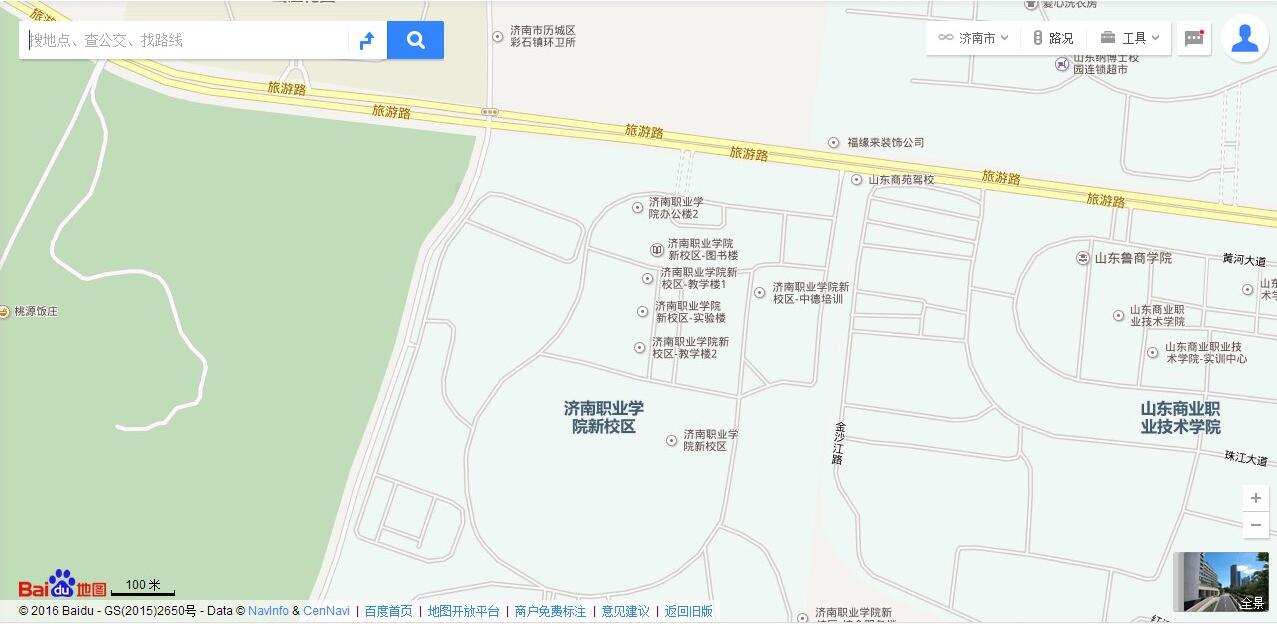Go to 百度首页 link

click(x=388, y=611)
